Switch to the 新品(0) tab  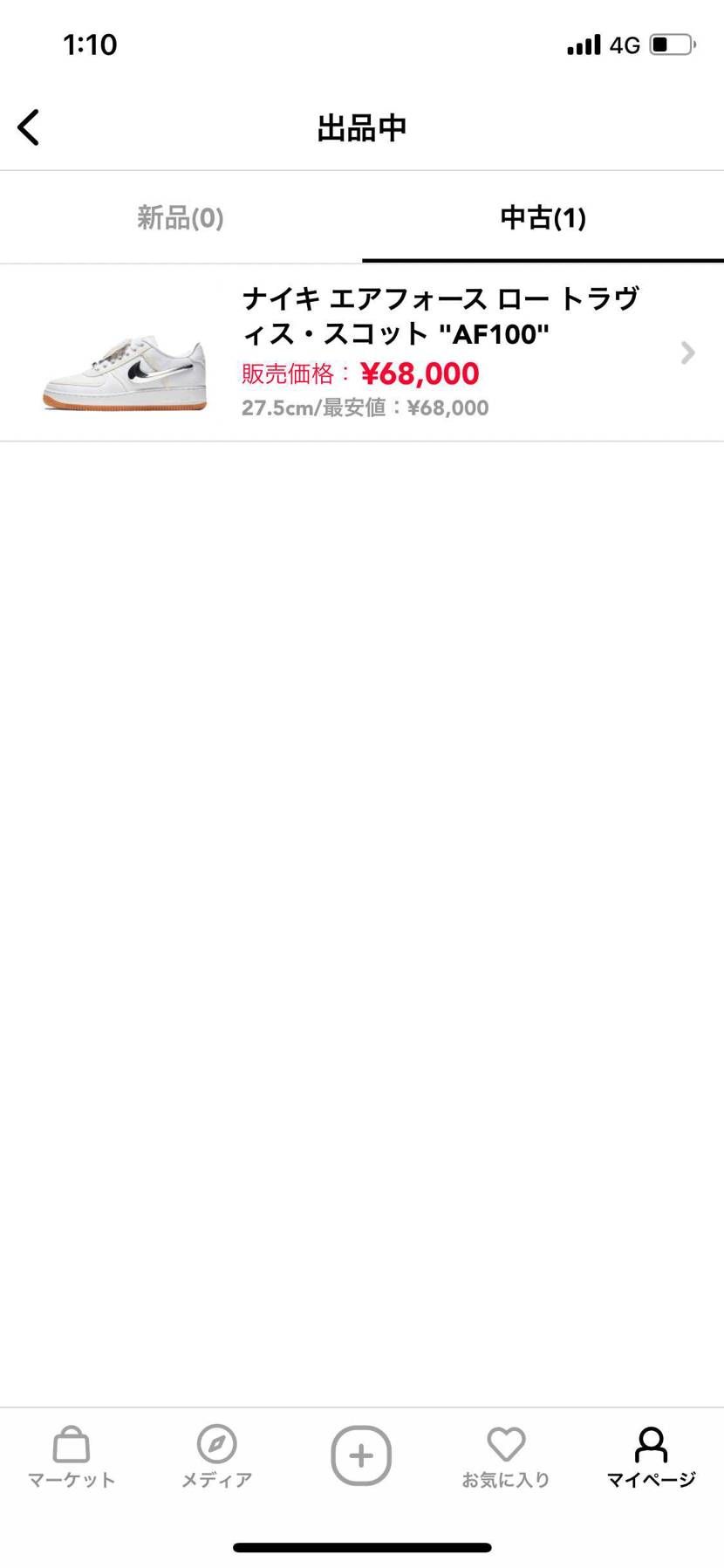181,217
